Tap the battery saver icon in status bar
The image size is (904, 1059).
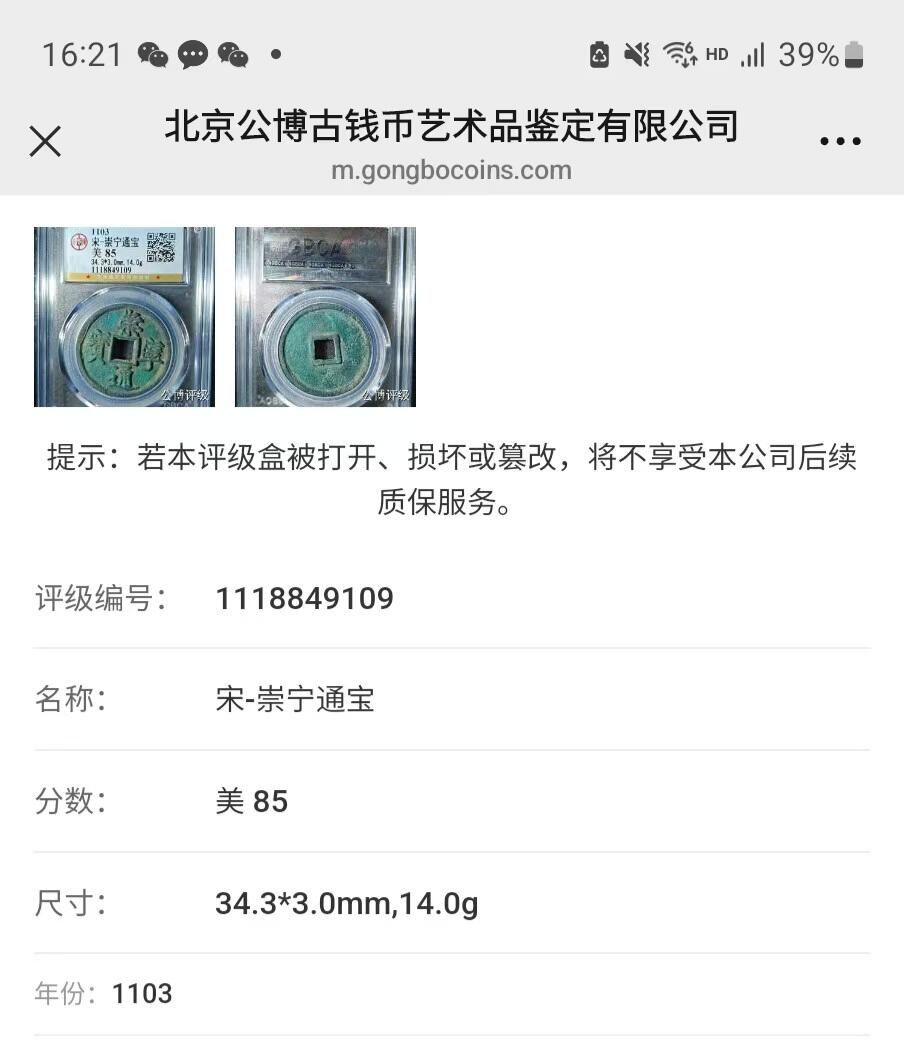(600, 55)
